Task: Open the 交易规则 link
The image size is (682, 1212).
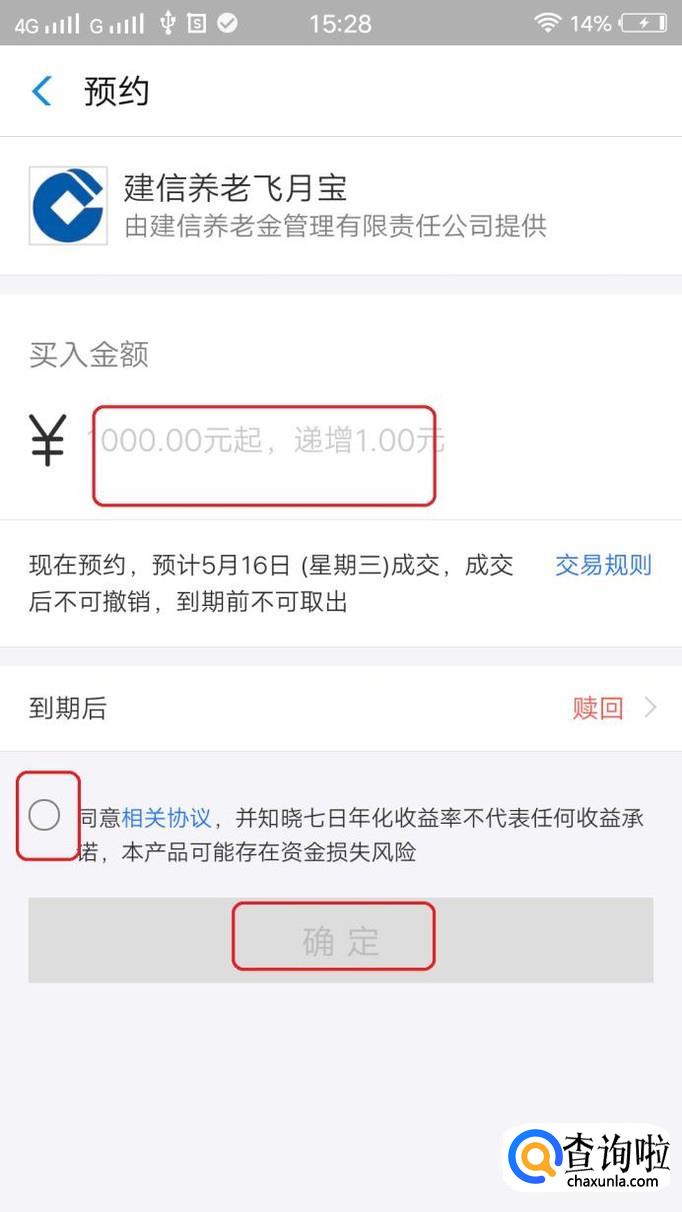Action: click(603, 565)
